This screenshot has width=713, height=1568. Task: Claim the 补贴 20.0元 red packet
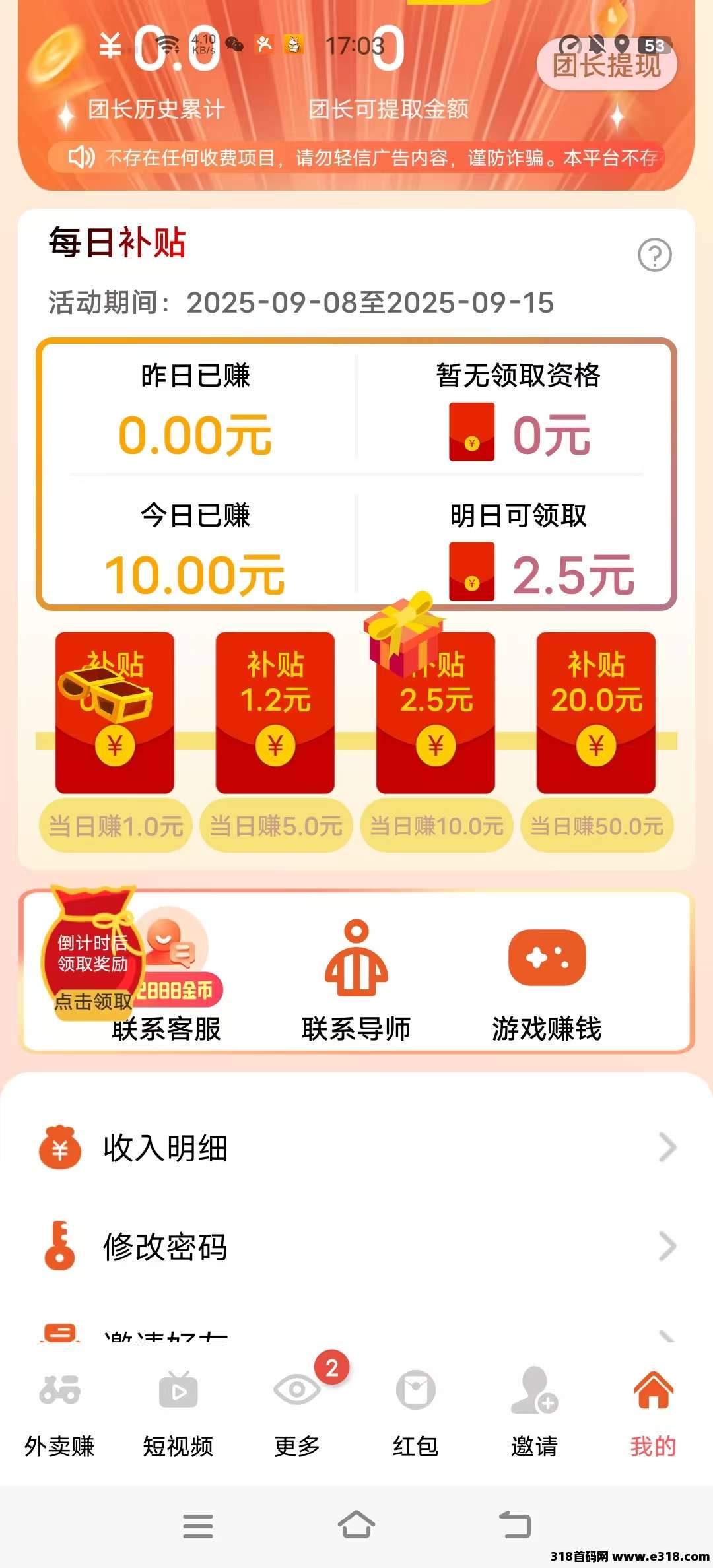[x=596, y=713]
